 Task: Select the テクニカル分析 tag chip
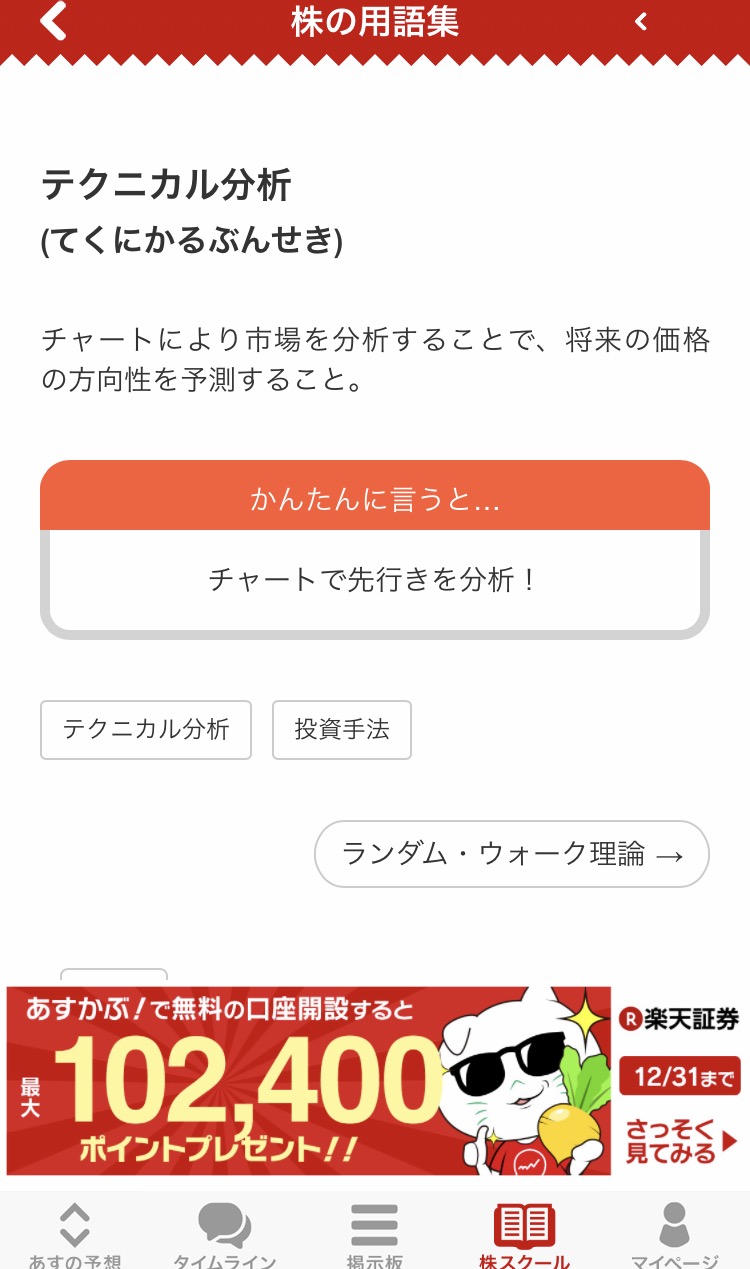[146, 730]
